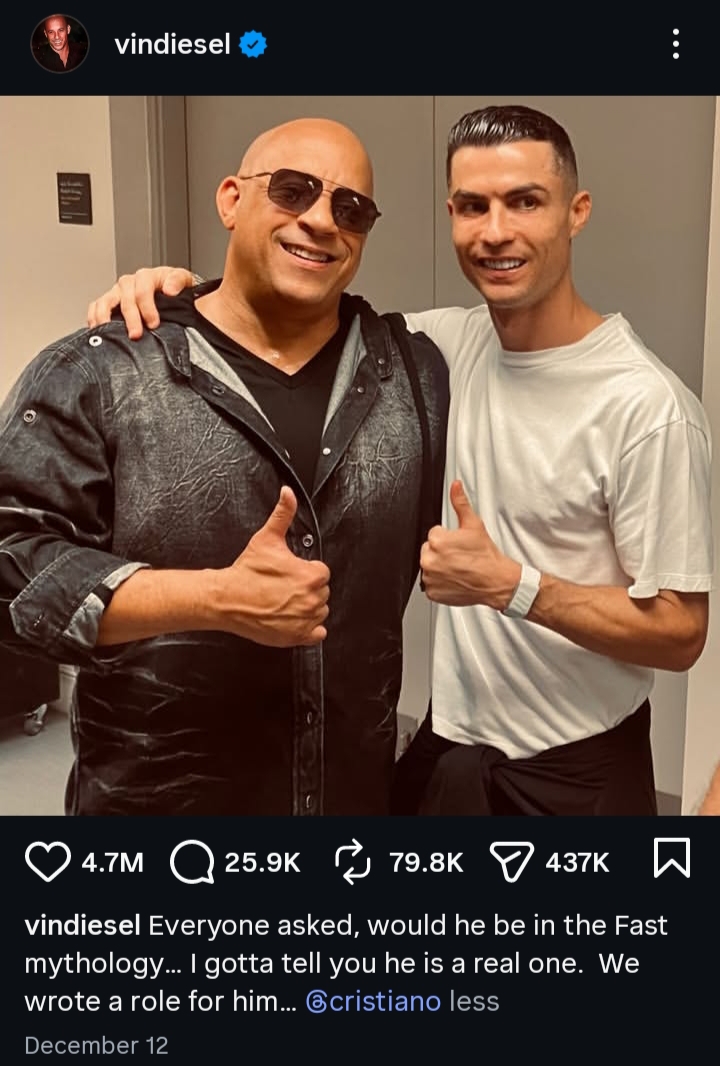Open the vindiesel username in the header
Image resolution: width=720 pixels, height=1066 pixels.
[172, 44]
